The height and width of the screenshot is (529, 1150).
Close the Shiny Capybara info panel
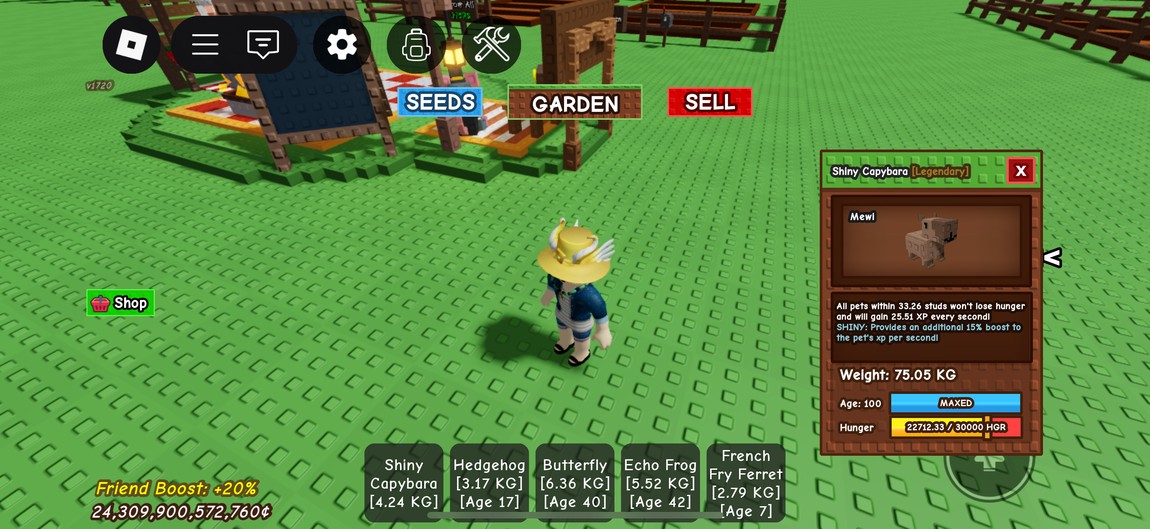[1020, 171]
